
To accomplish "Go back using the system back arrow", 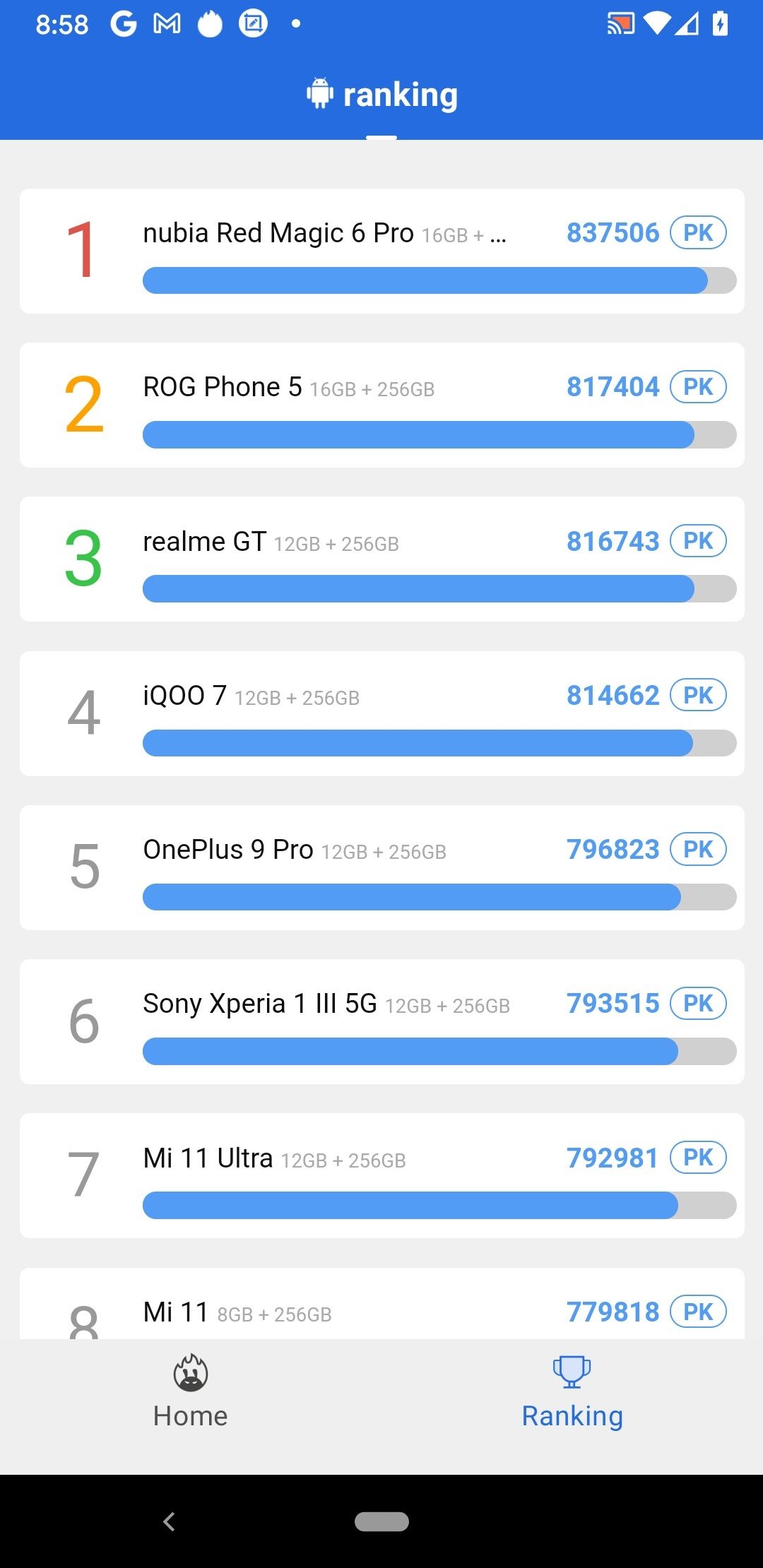I will pyautogui.click(x=169, y=1521).
